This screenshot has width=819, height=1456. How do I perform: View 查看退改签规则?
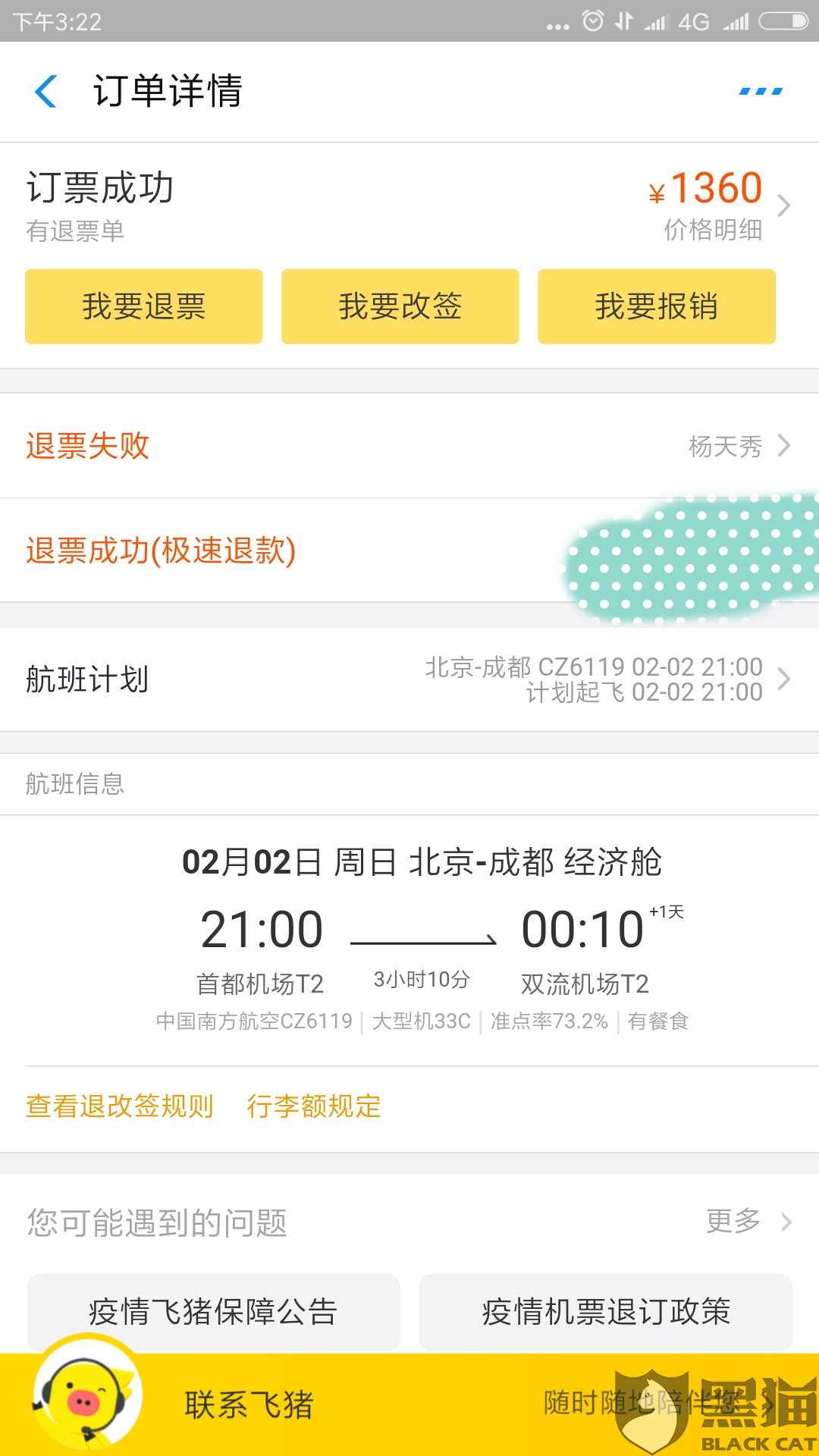(x=120, y=1106)
